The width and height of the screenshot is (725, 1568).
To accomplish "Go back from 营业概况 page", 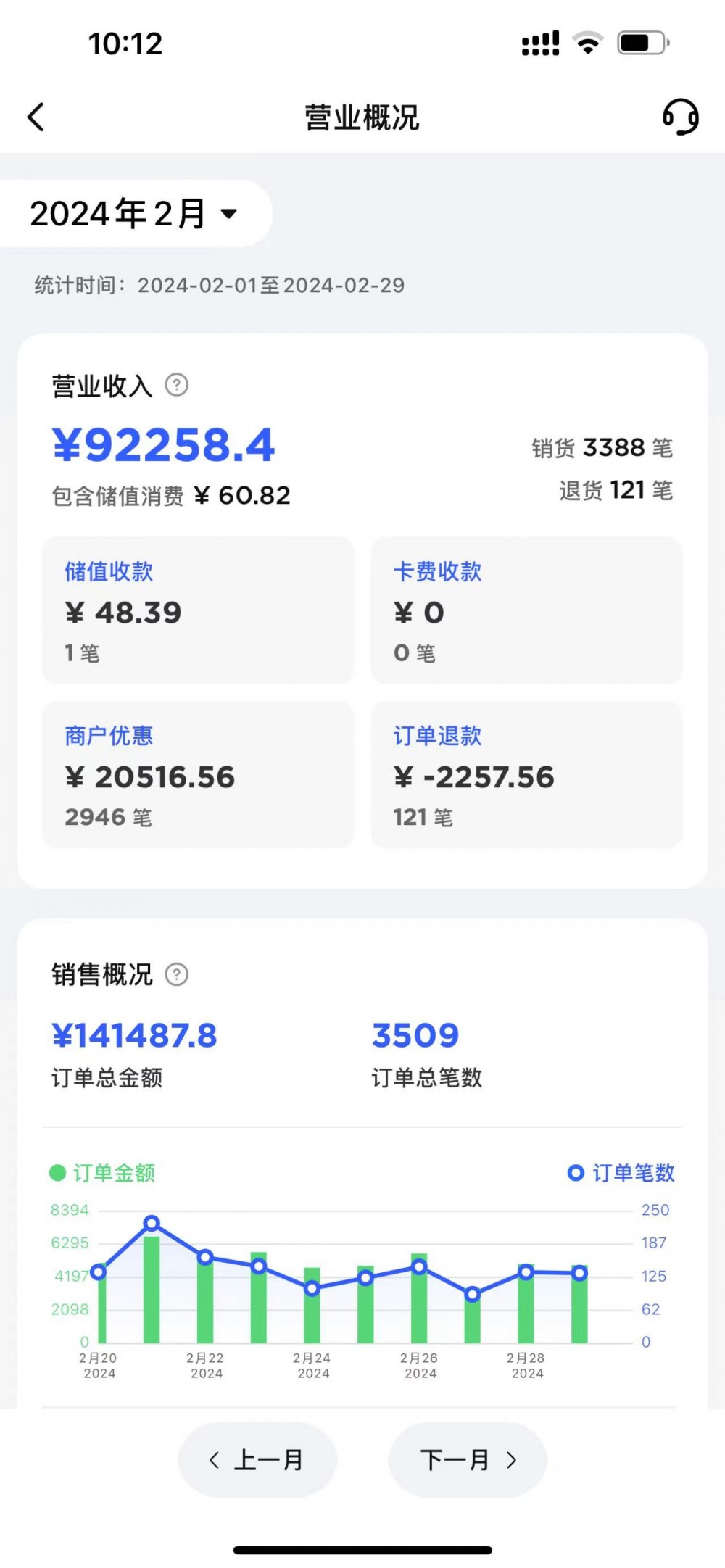I will (36, 117).
